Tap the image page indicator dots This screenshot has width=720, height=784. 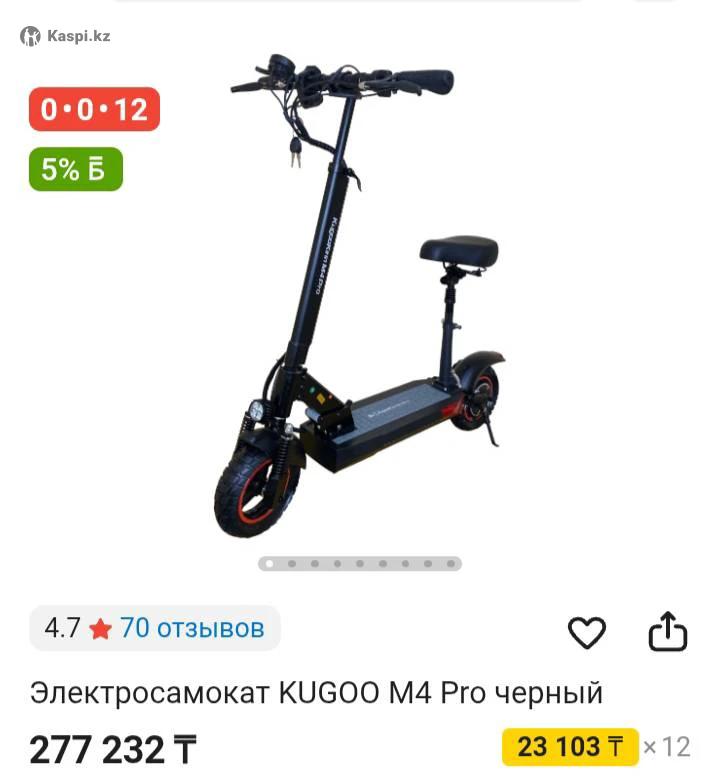coord(360,563)
